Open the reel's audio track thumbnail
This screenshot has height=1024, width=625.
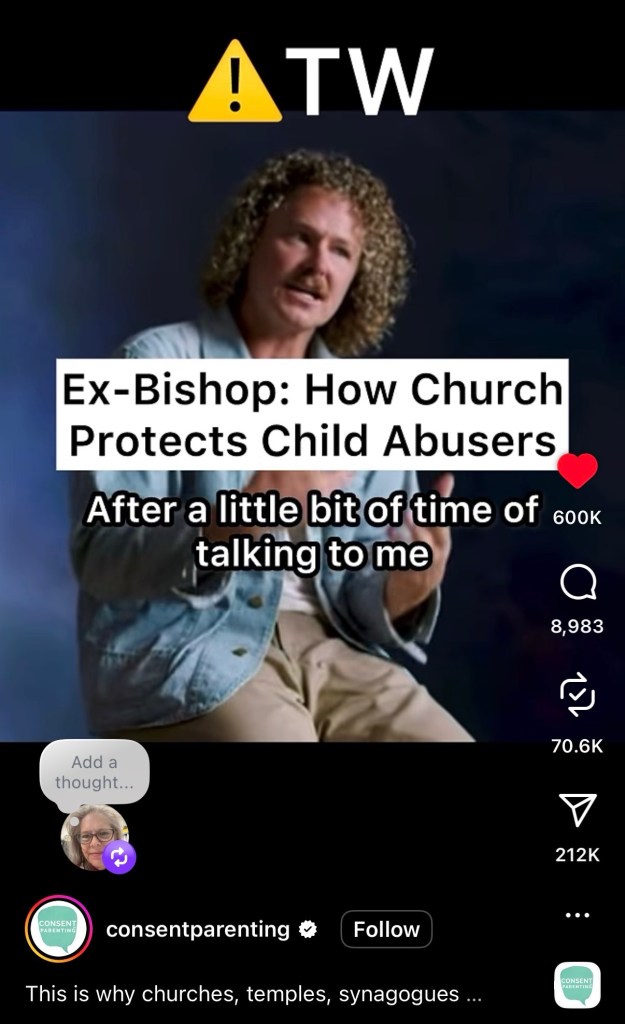pos(577,985)
